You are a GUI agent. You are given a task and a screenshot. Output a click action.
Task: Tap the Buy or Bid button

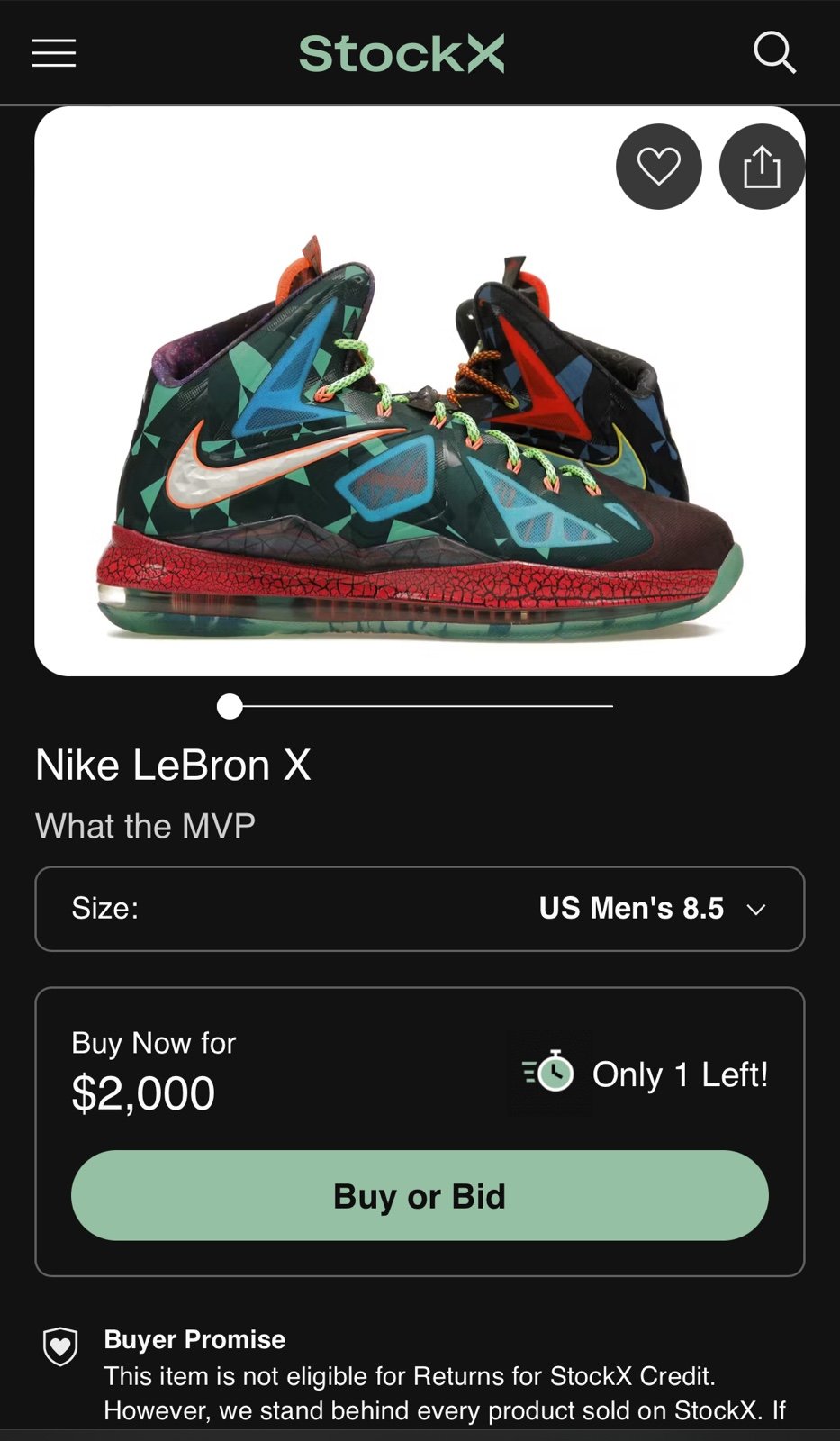click(x=420, y=1195)
